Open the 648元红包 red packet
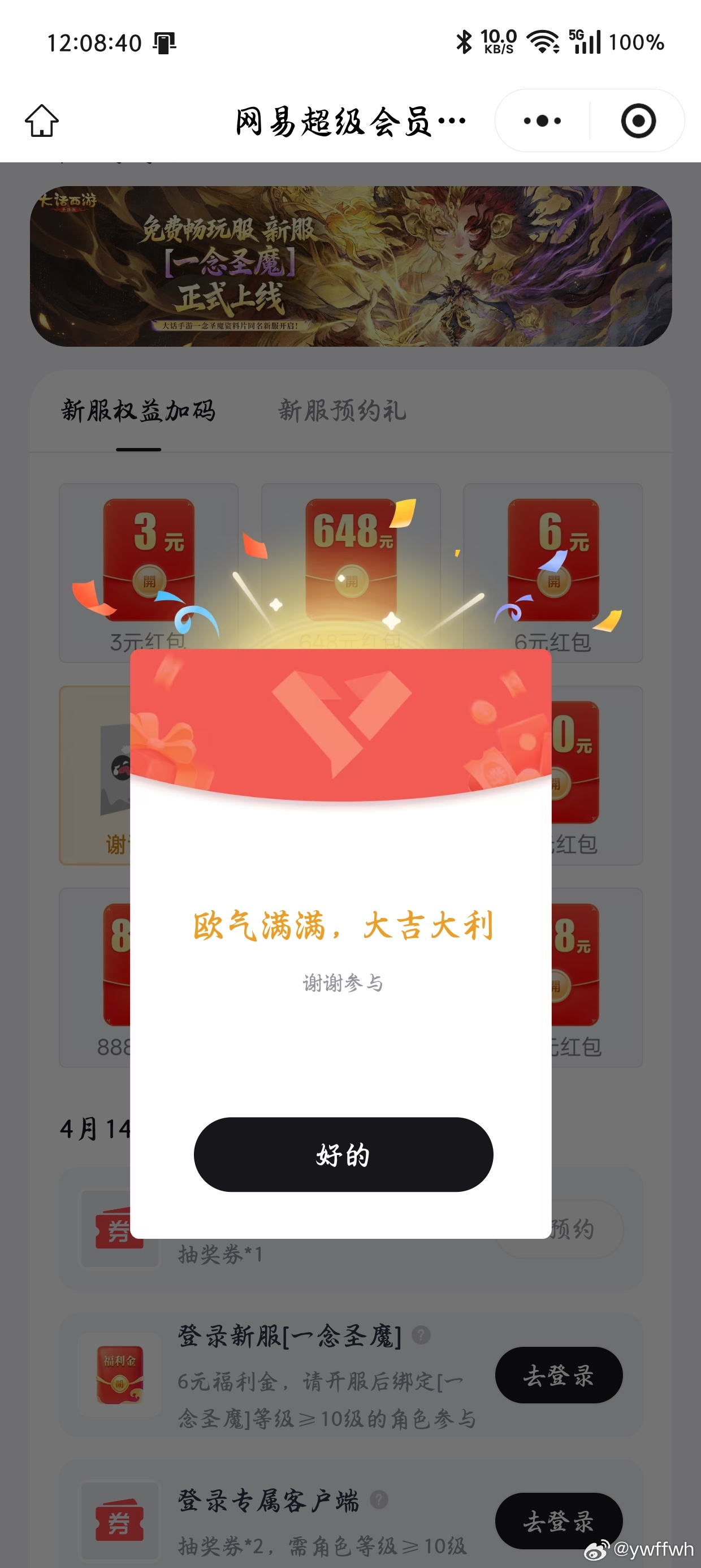This screenshot has width=701, height=1568. tap(350, 560)
